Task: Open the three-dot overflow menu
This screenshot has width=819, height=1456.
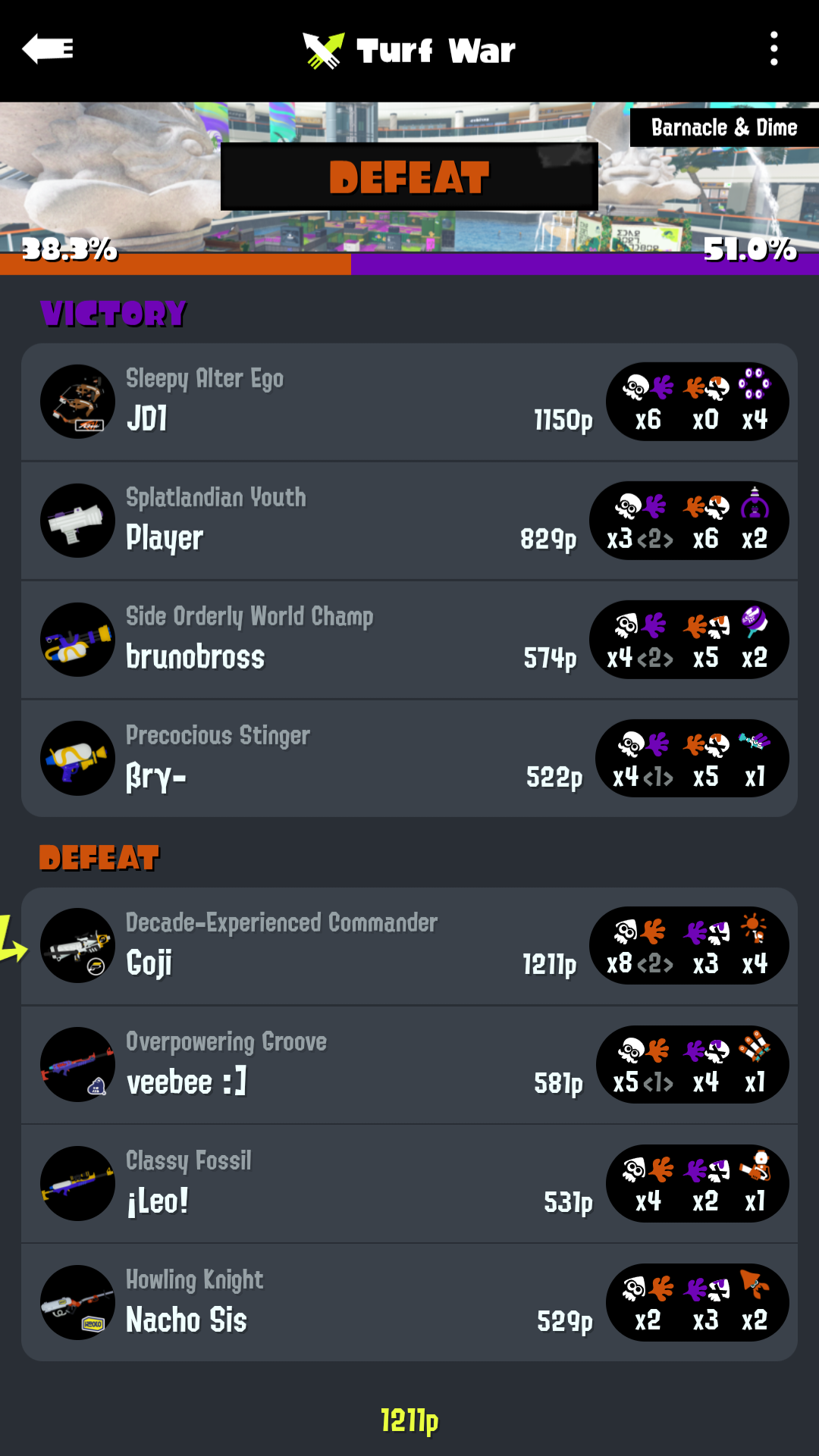Action: (x=773, y=49)
